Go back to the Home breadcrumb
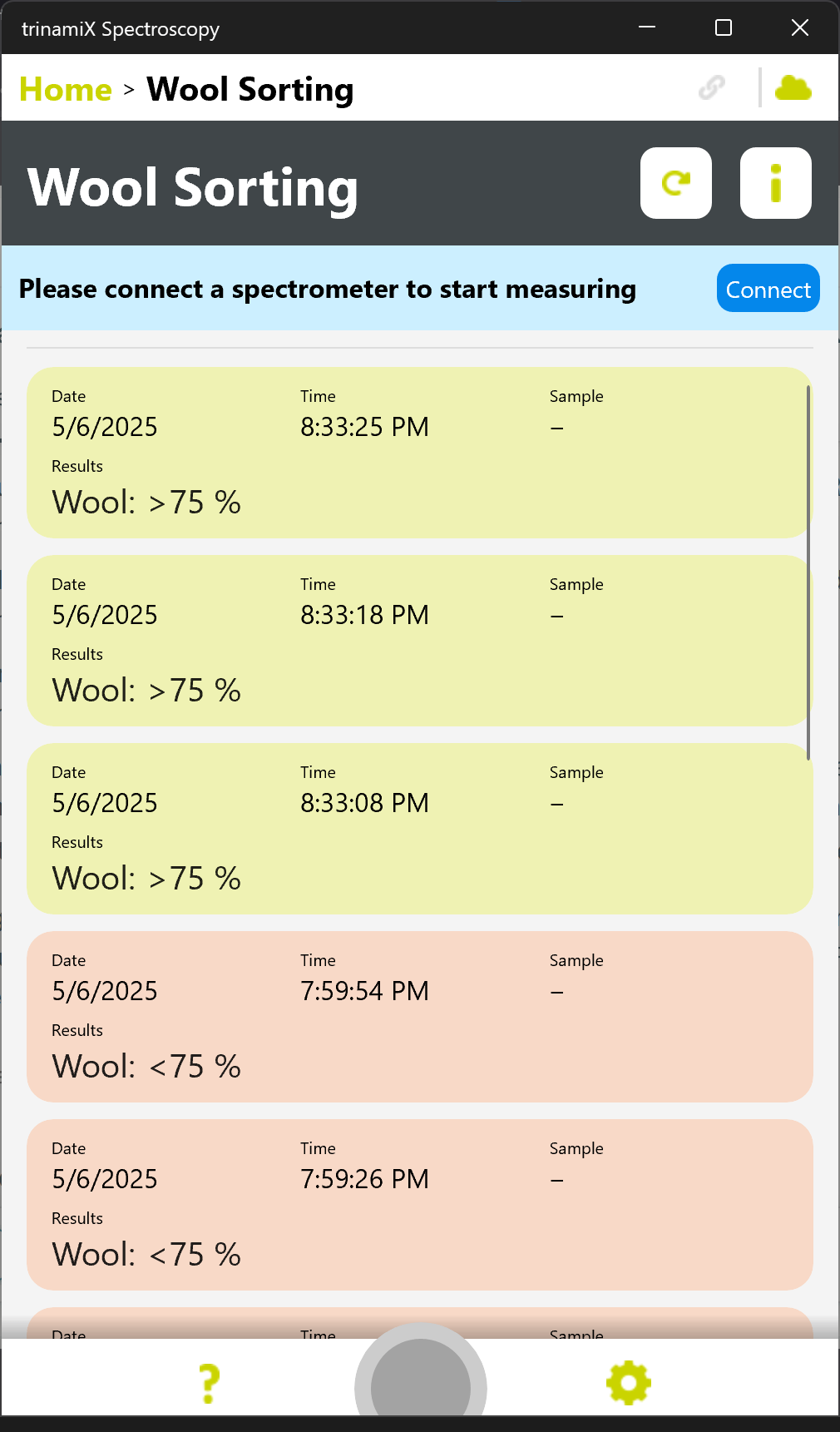The width and height of the screenshot is (840, 1432). click(66, 89)
